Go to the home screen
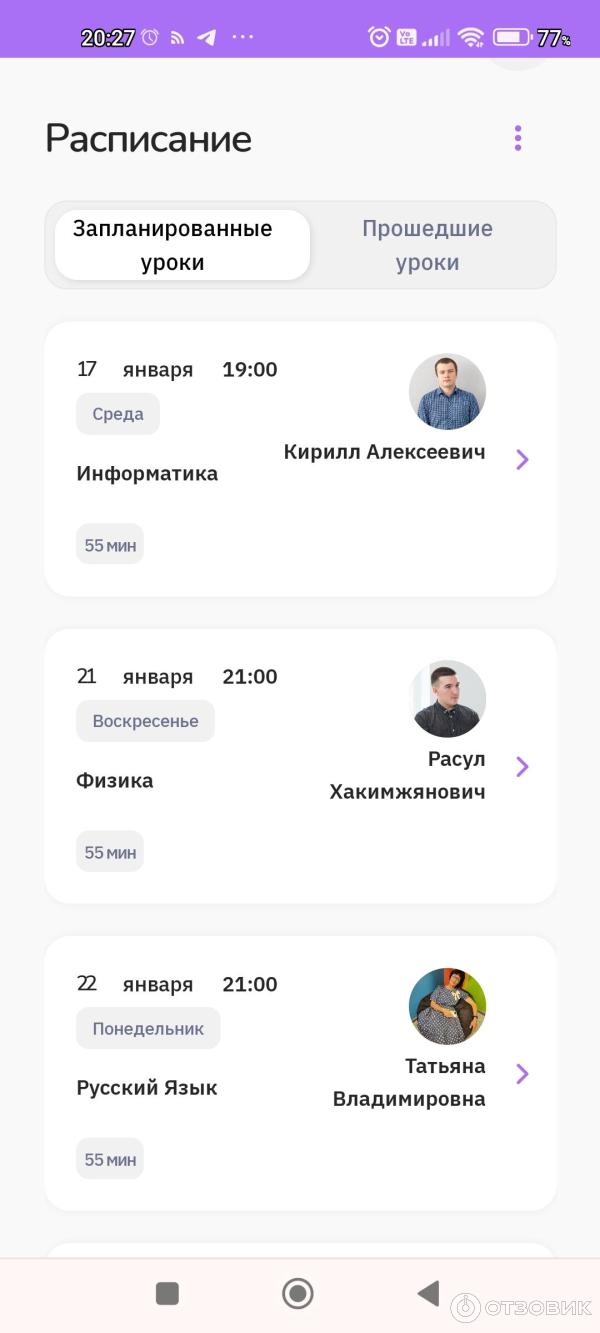 [x=297, y=1293]
